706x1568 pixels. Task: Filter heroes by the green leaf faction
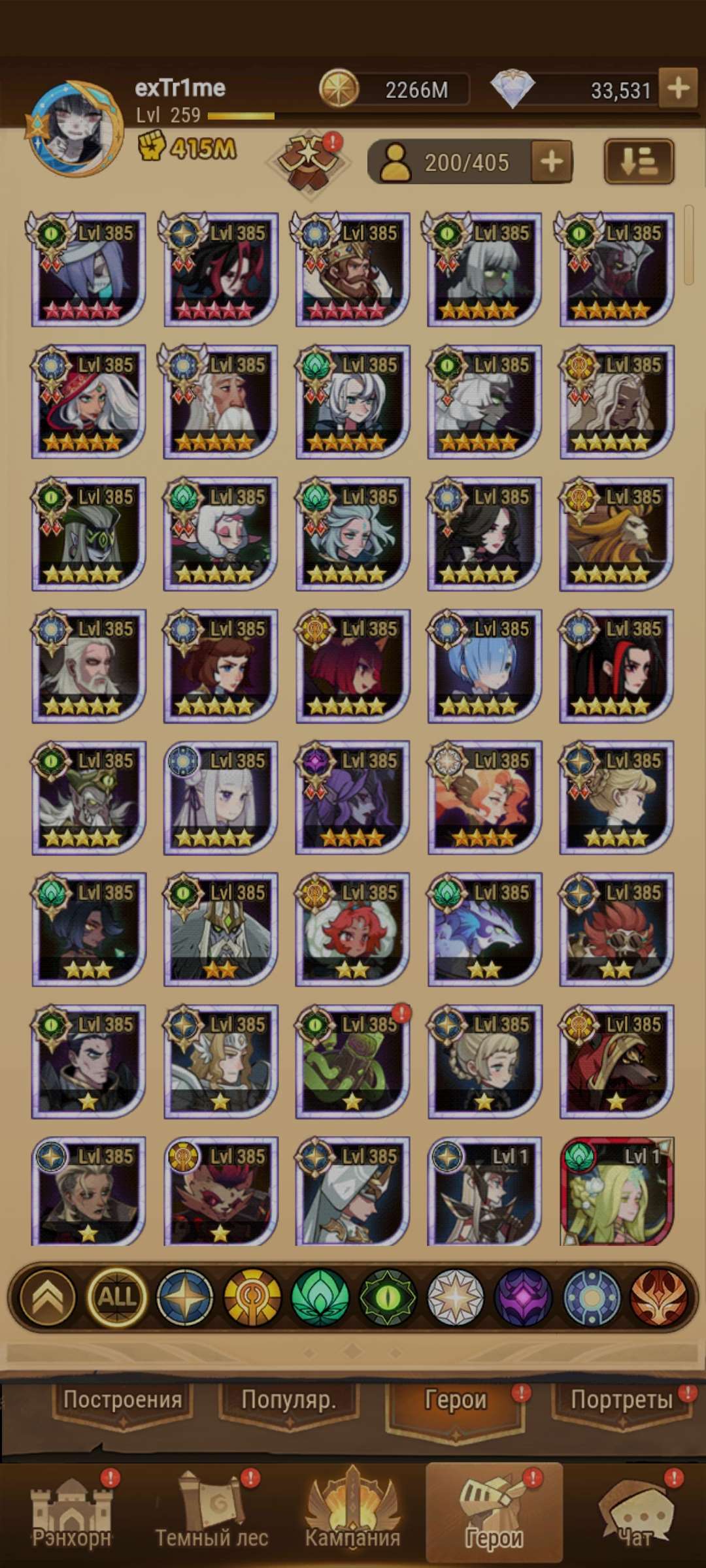pos(320,1297)
